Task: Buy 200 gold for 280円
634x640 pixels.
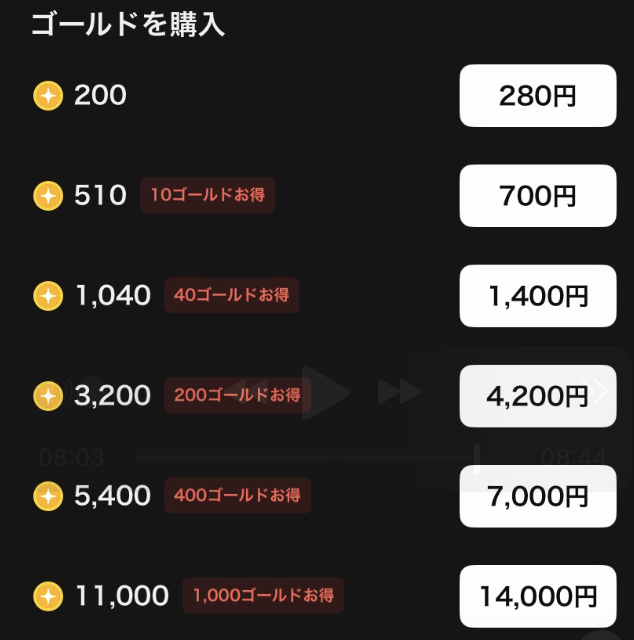Action: pyautogui.click(x=538, y=96)
